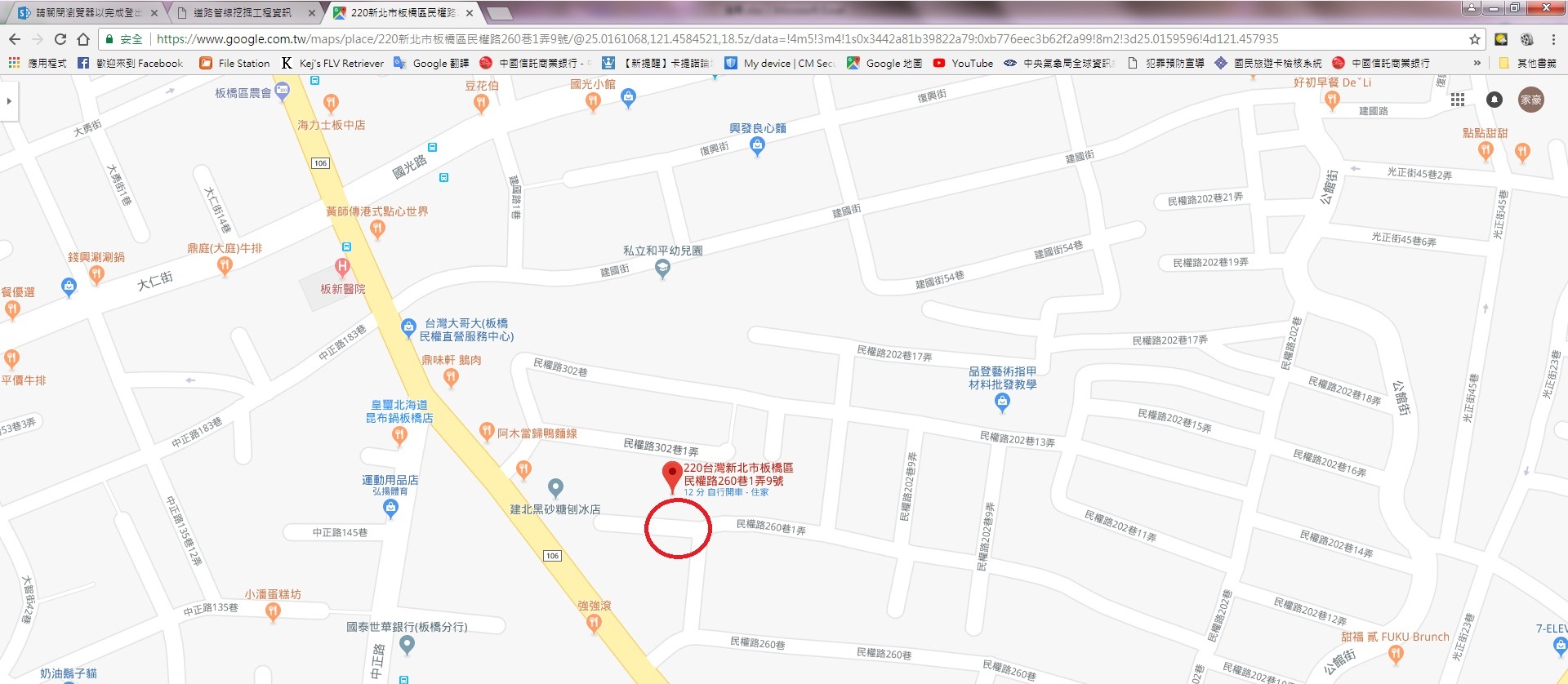Open the Google apps grid
Image resolution: width=1568 pixels, height=684 pixels.
[x=1458, y=100]
